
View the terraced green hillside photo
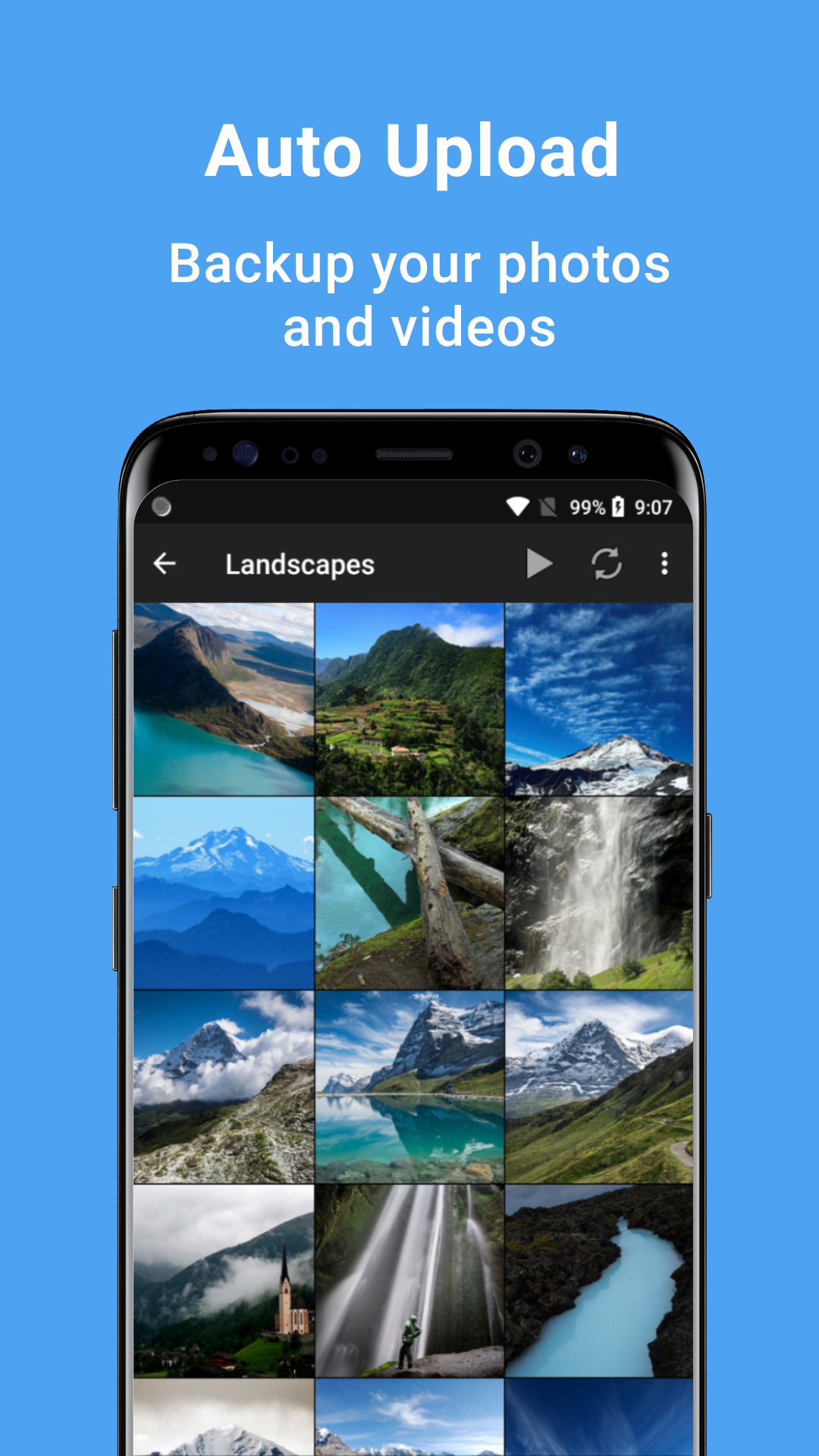pyautogui.click(x=410, y=696)
